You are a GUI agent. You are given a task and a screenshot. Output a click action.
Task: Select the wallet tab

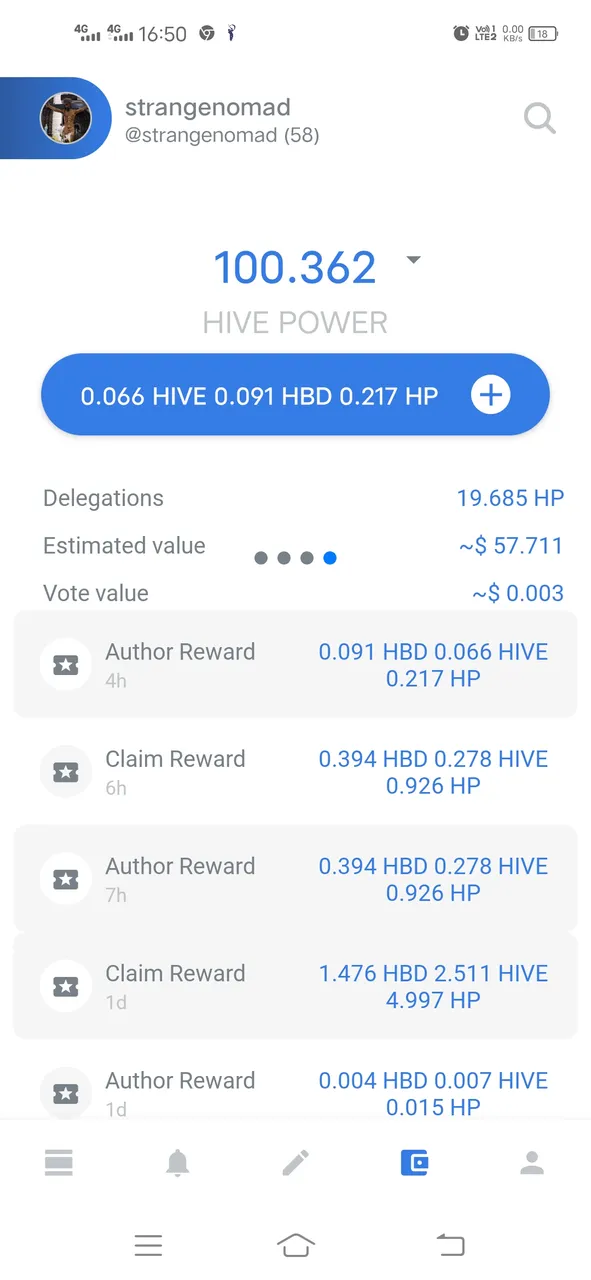[x=414, y=1162]
